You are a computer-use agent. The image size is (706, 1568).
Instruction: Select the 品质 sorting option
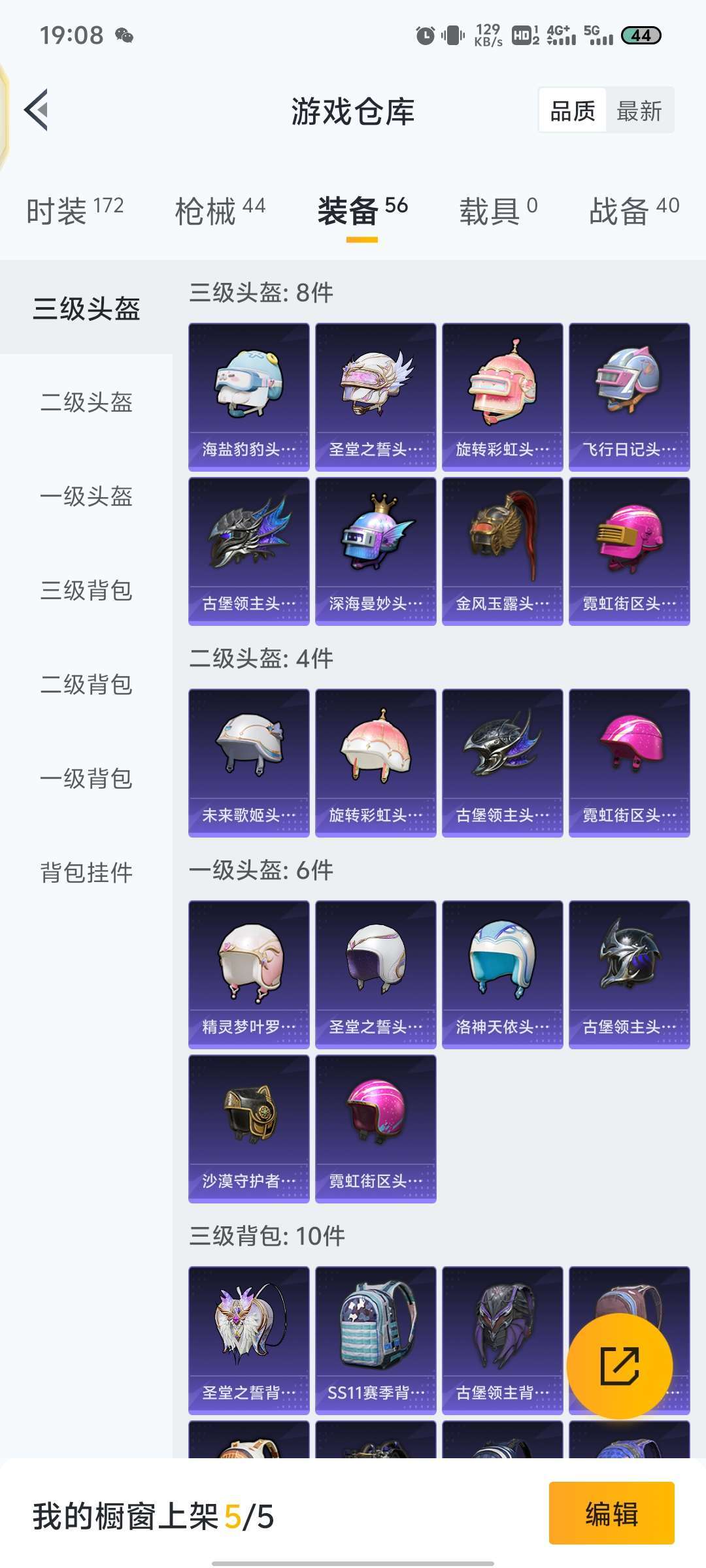coord(573,110)
